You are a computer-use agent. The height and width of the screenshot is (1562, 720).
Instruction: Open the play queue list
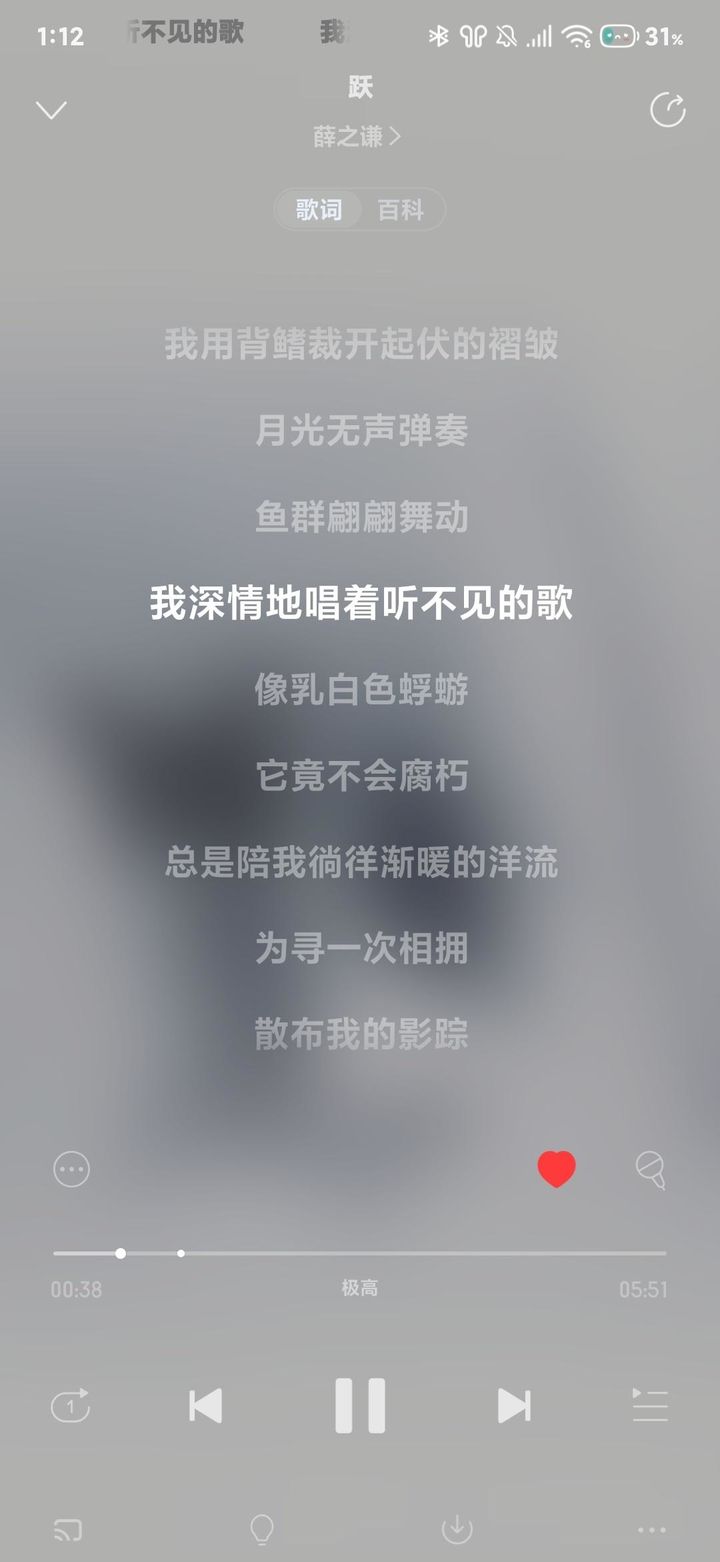[650, 1406]
